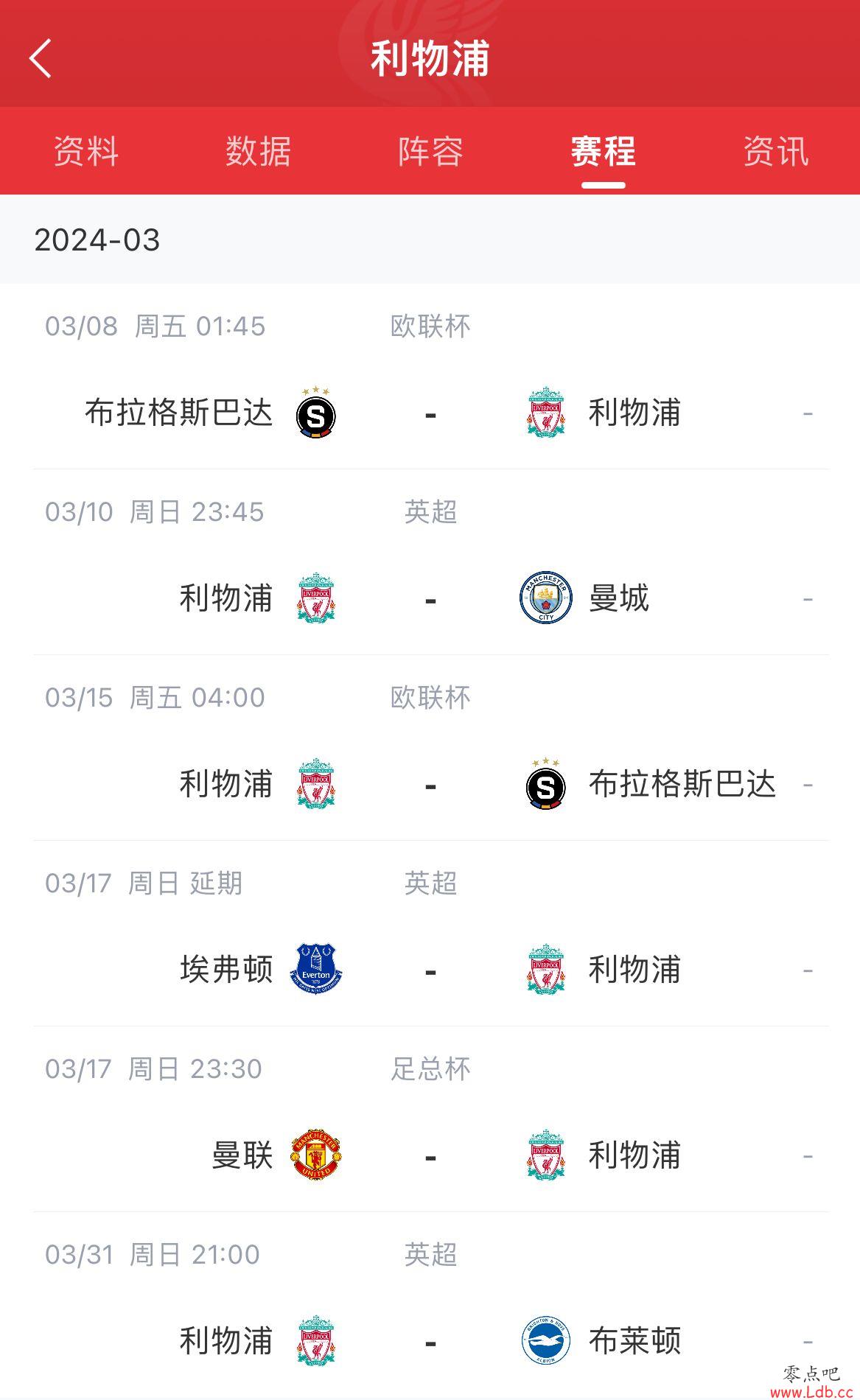Switch to the 数据 tab
The image size is (860, 1400).
tap(258, 151)
